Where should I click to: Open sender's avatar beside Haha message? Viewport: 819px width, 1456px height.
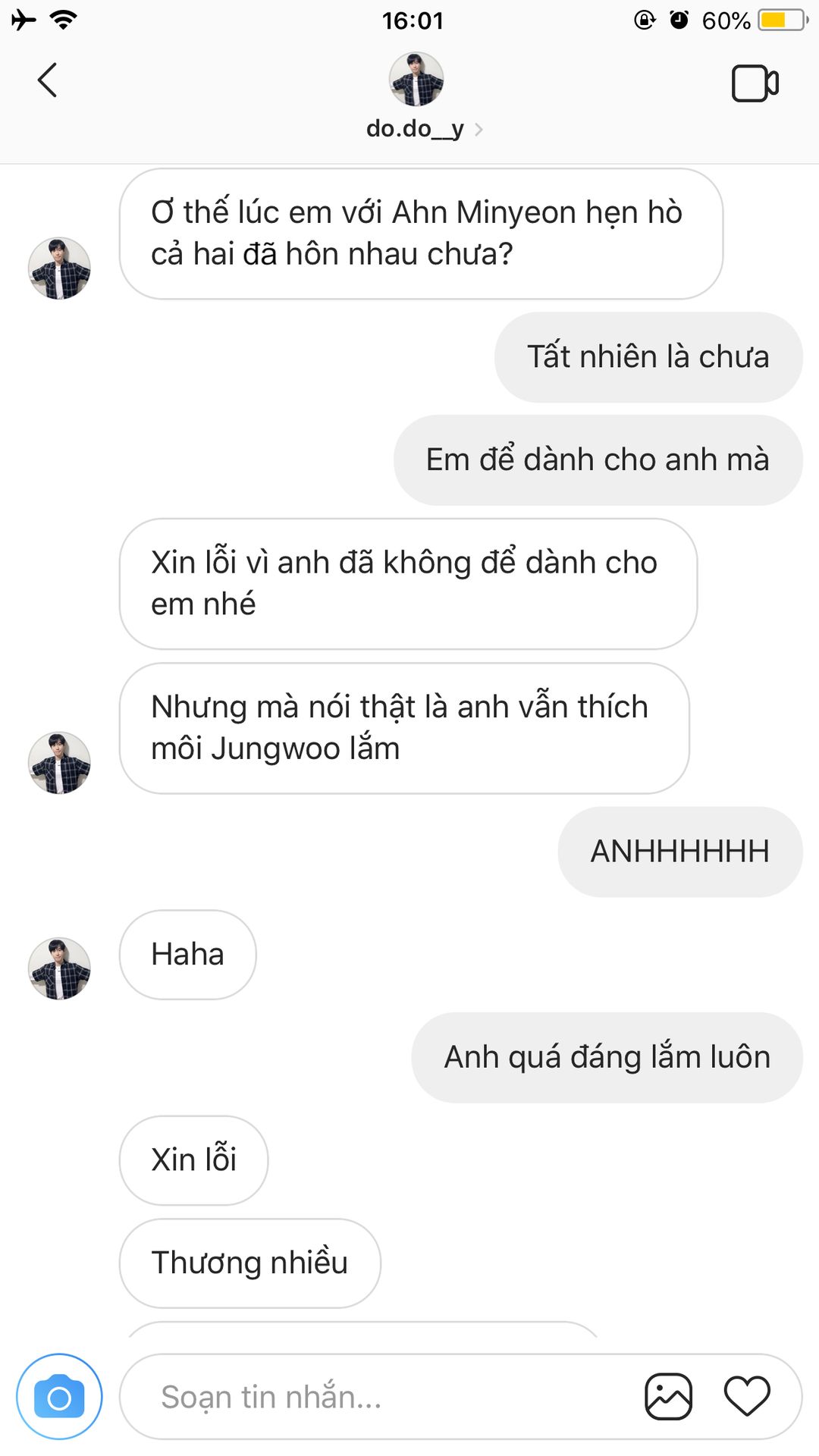59,968
